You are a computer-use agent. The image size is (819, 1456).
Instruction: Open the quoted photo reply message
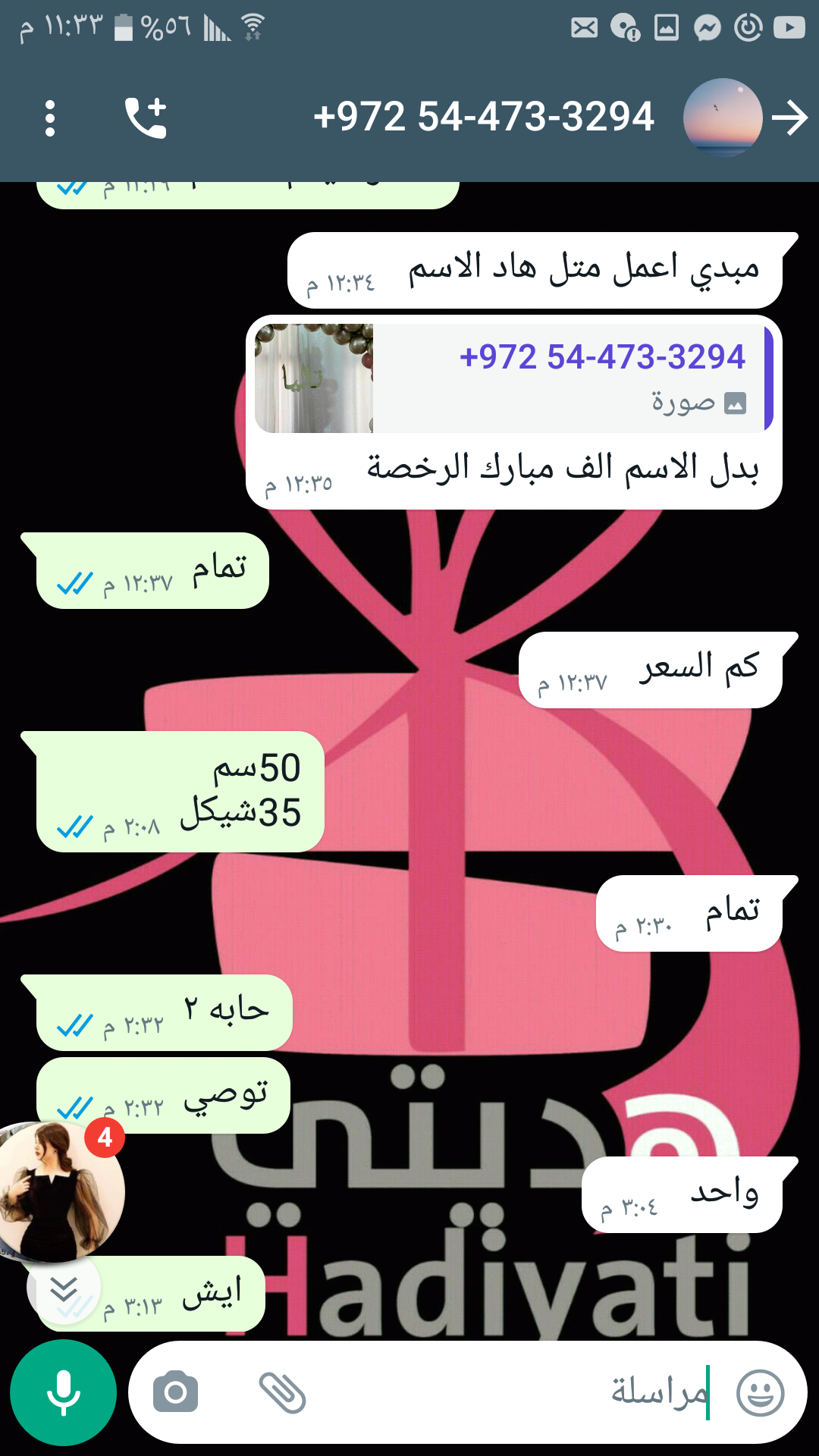[x=513, y=378]
